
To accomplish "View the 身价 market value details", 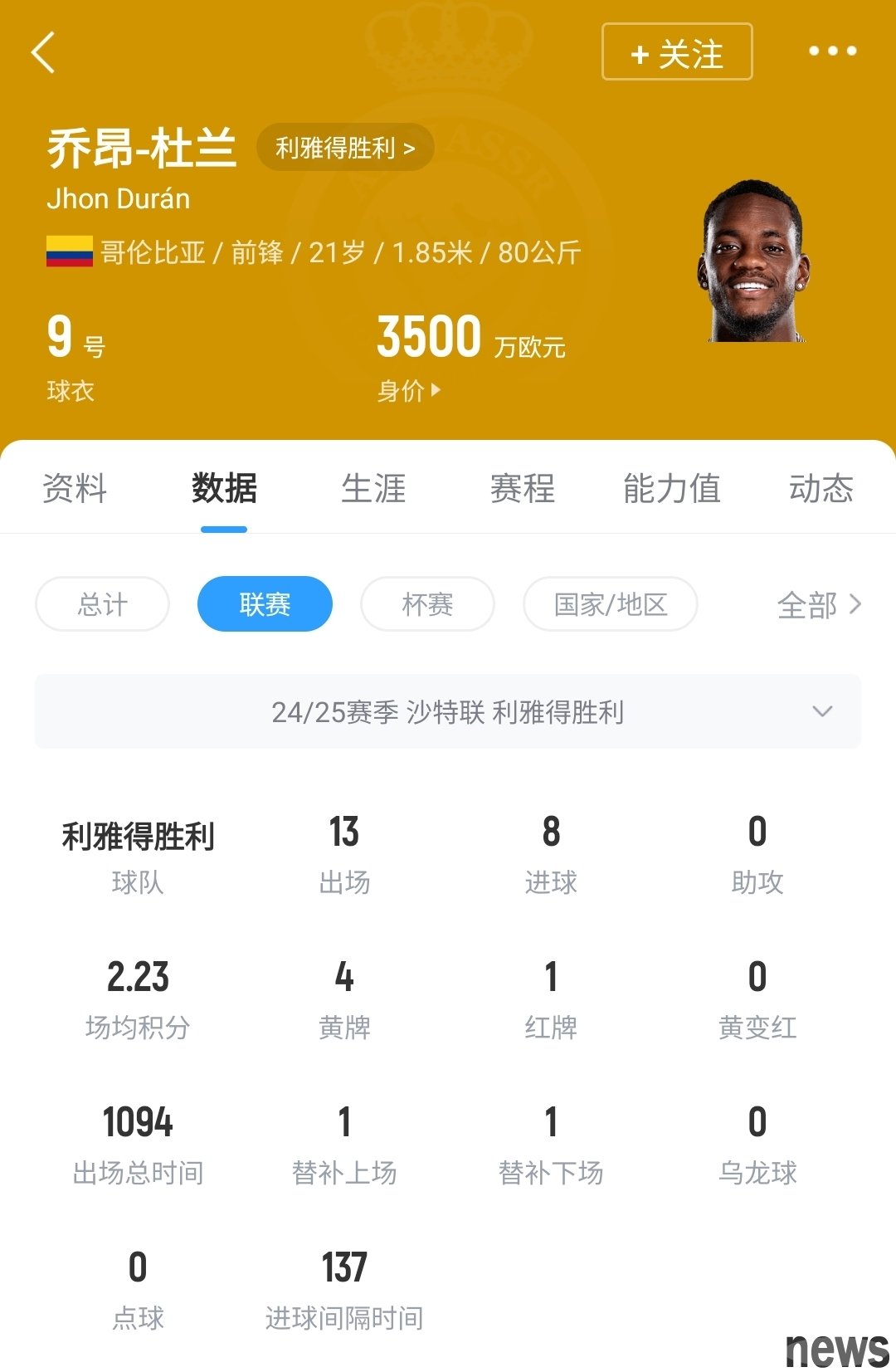I will tap(409, 390).
